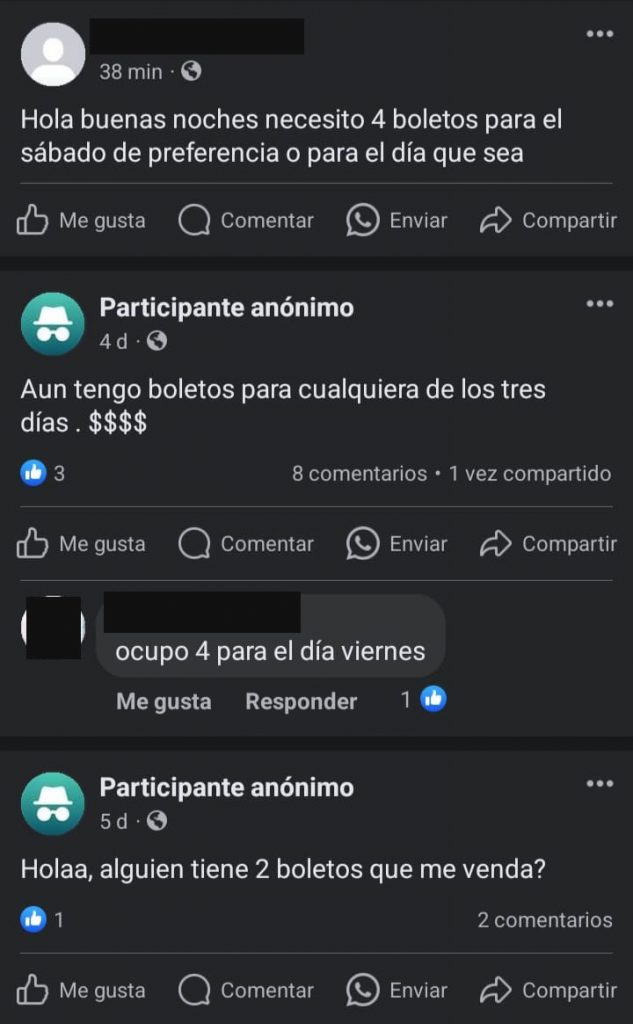Comment on the 'Aun tengo boletos' post
Screen dimensions: 633x1024
coord(246,544)
